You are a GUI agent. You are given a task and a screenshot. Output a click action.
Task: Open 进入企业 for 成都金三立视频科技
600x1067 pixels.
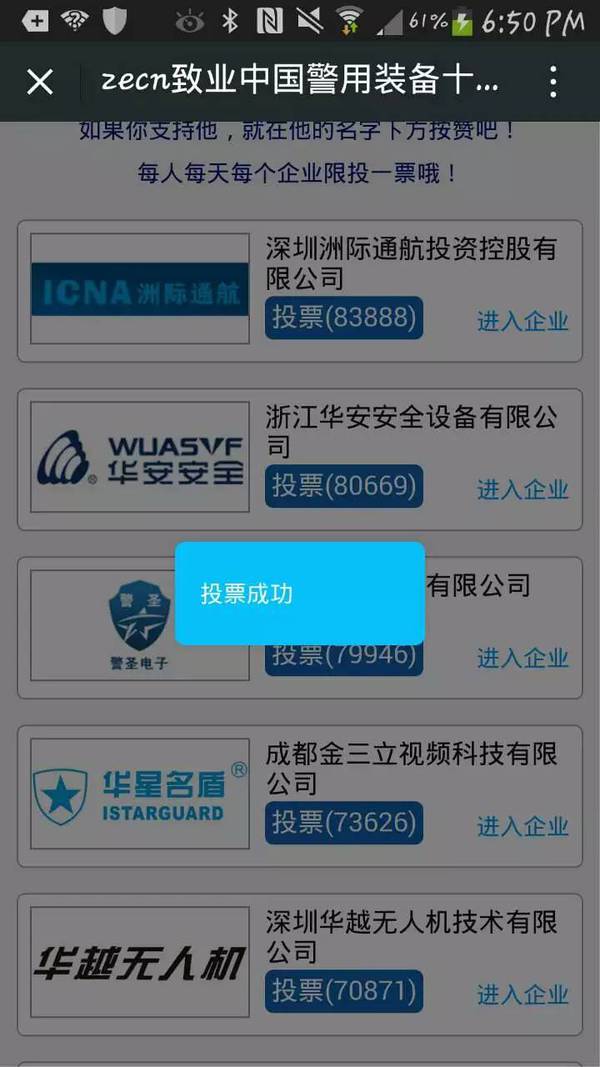click(x=522, y=826)
